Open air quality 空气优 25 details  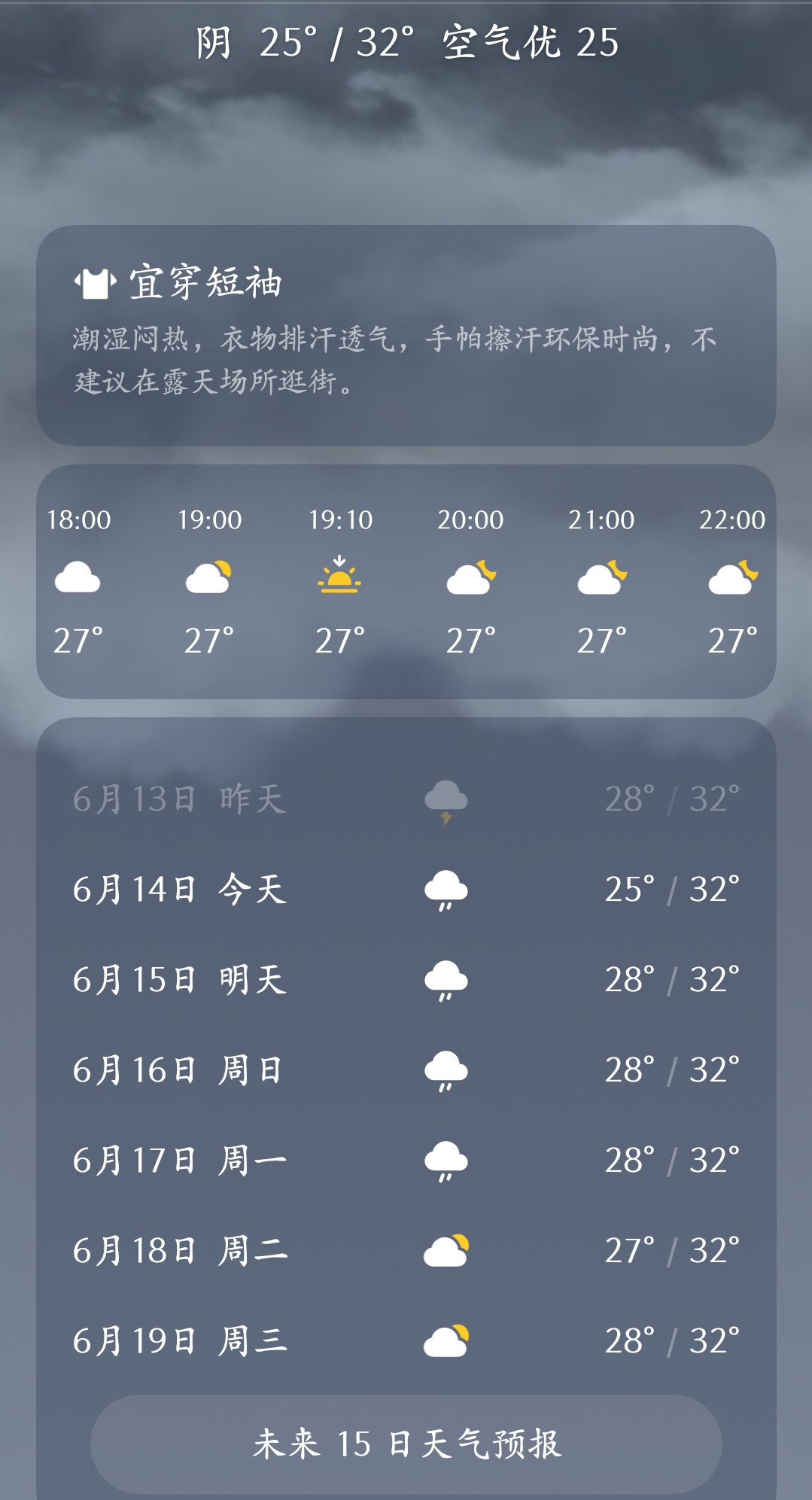pyautogui.click(x=531, y=42)
